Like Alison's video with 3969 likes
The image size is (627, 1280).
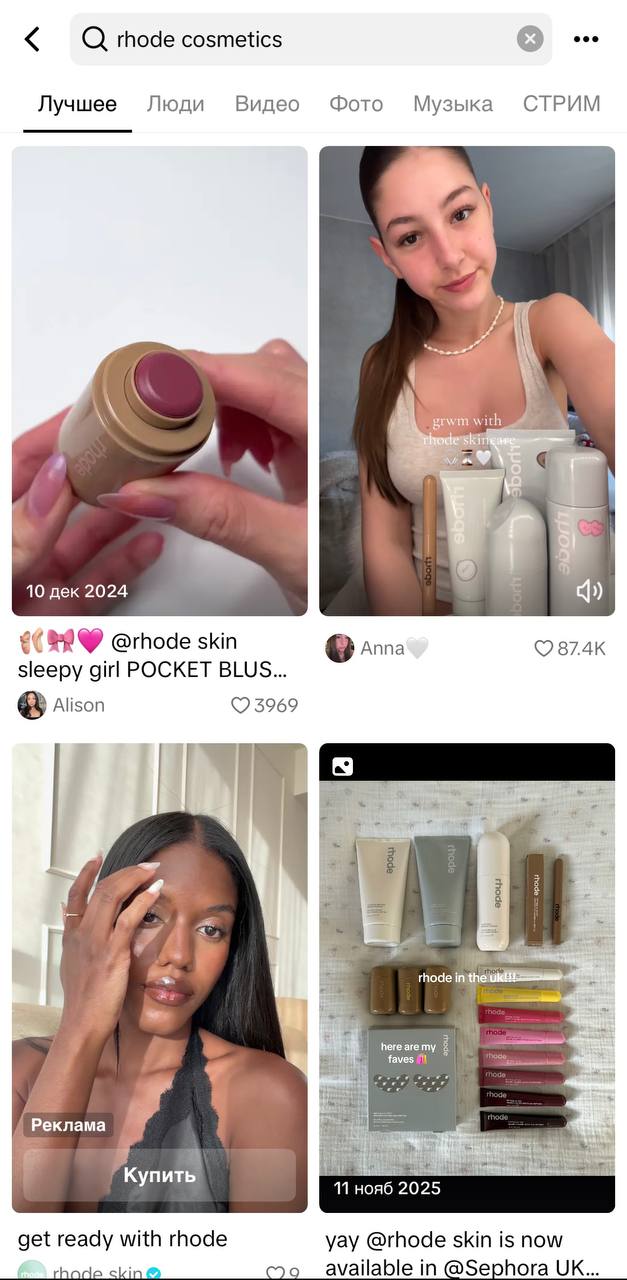coord(241,705)
